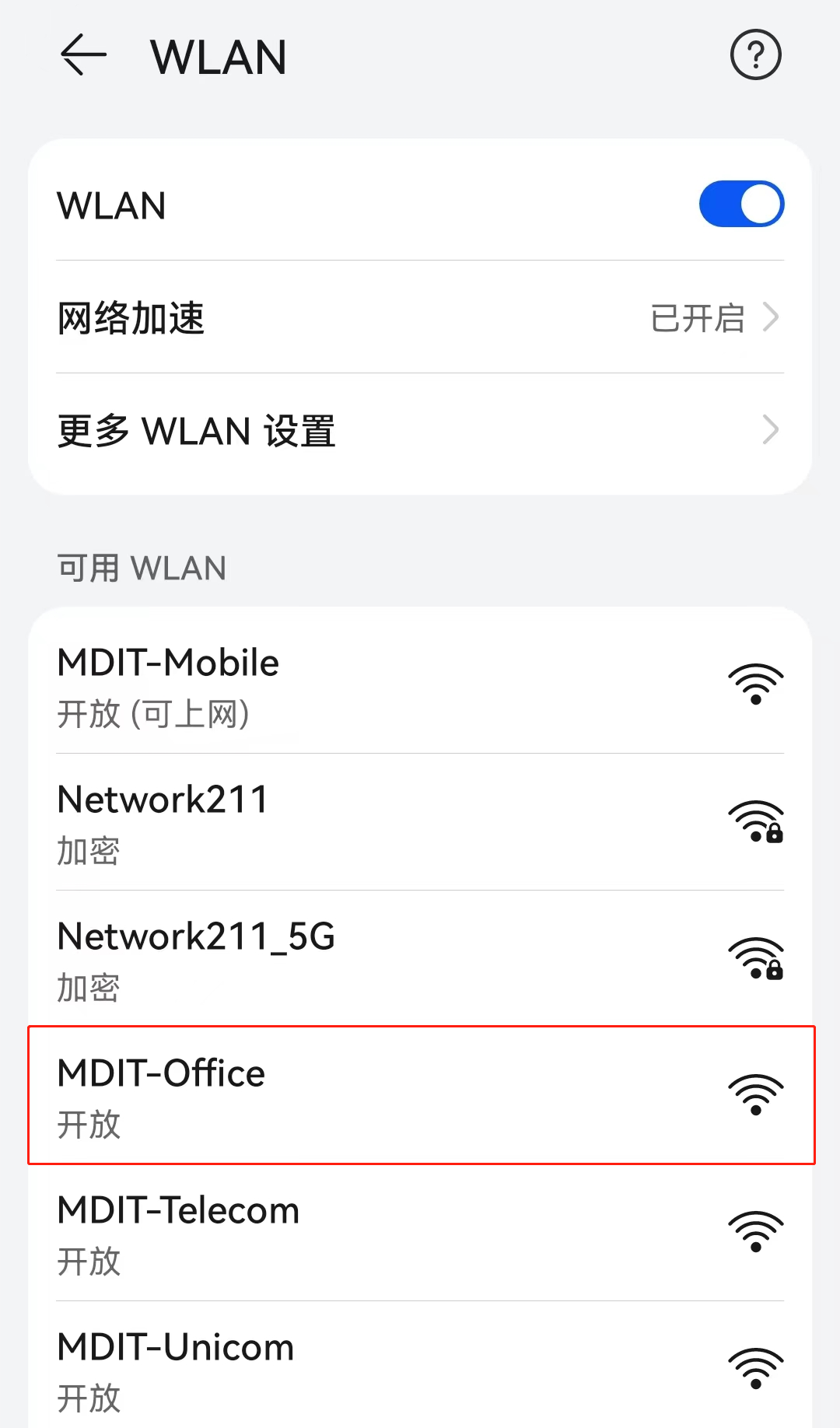
Task: Open 更多 WLAN 设置
Action: [420, 430]
